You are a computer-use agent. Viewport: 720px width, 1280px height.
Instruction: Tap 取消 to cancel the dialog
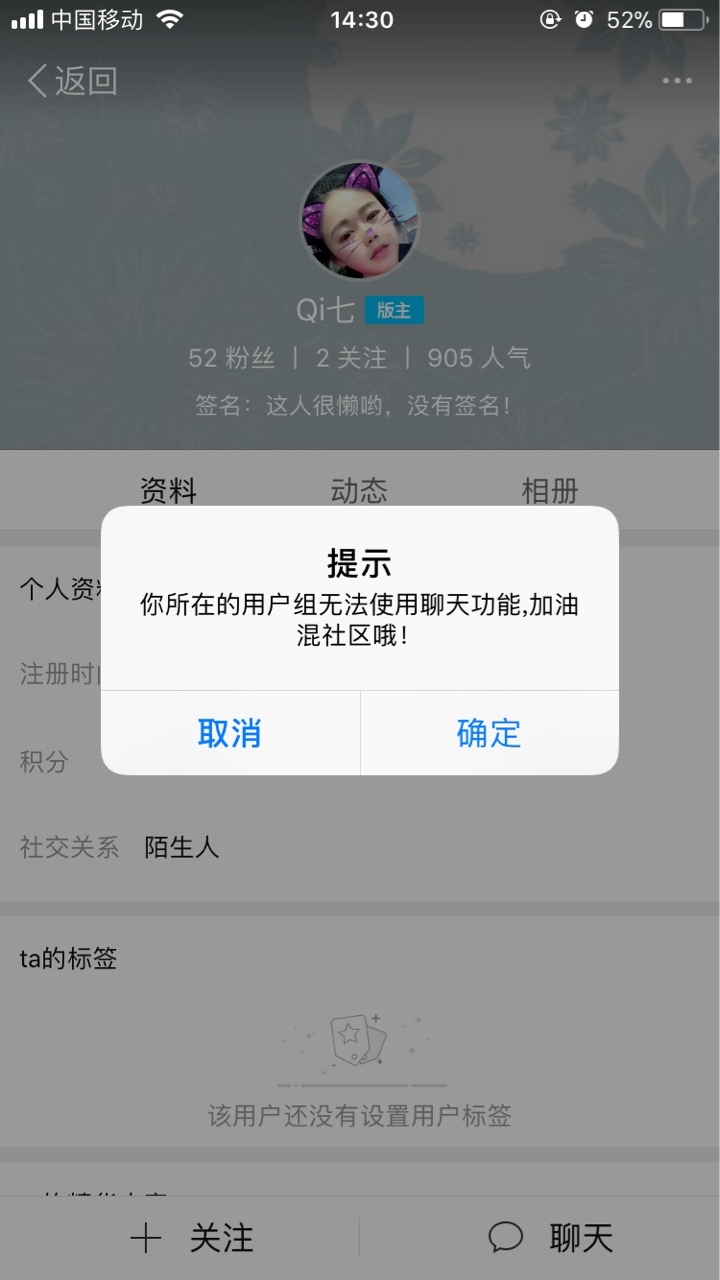230,733
